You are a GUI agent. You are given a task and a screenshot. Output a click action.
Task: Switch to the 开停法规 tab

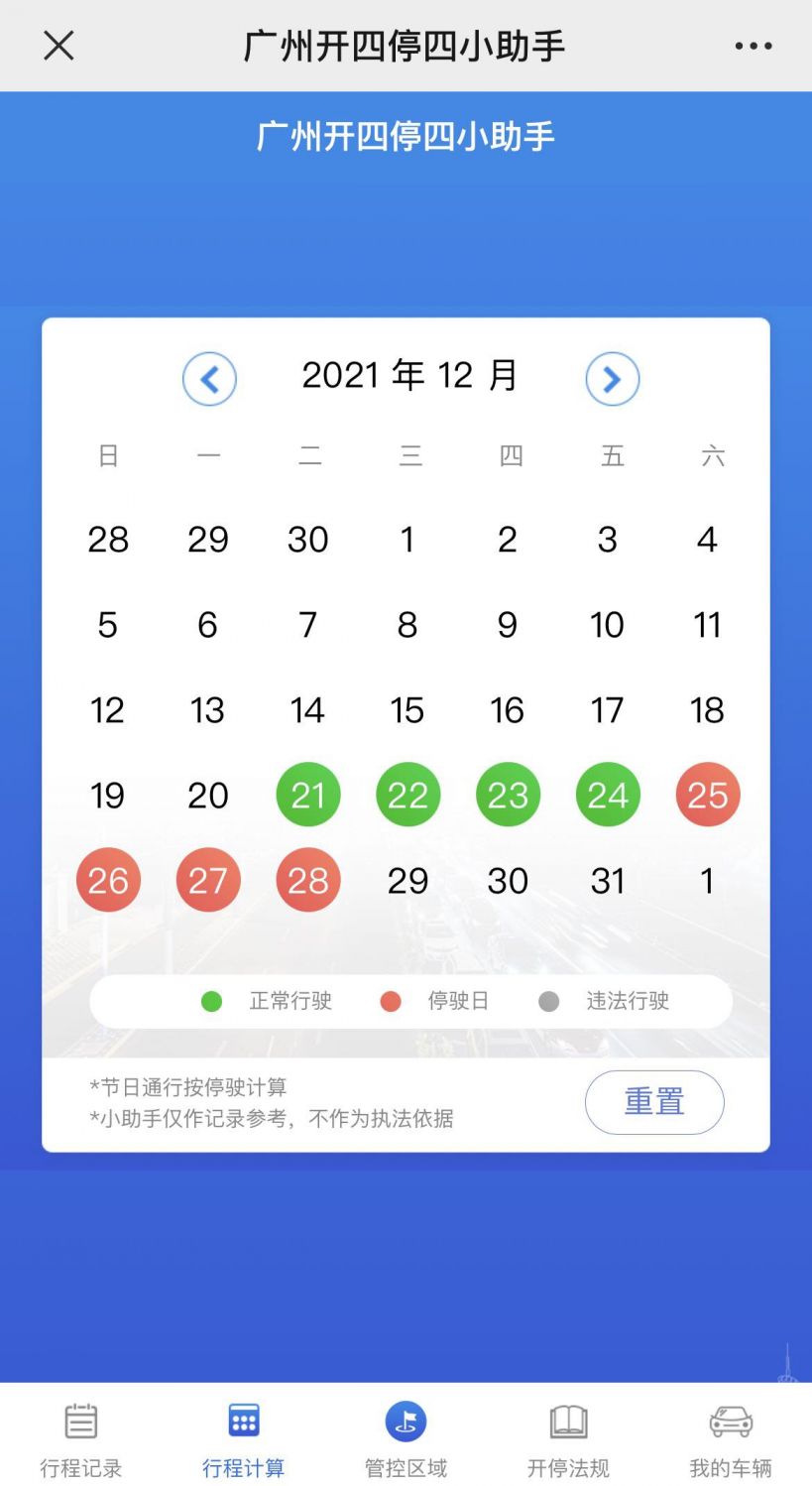click(568, 1439)
